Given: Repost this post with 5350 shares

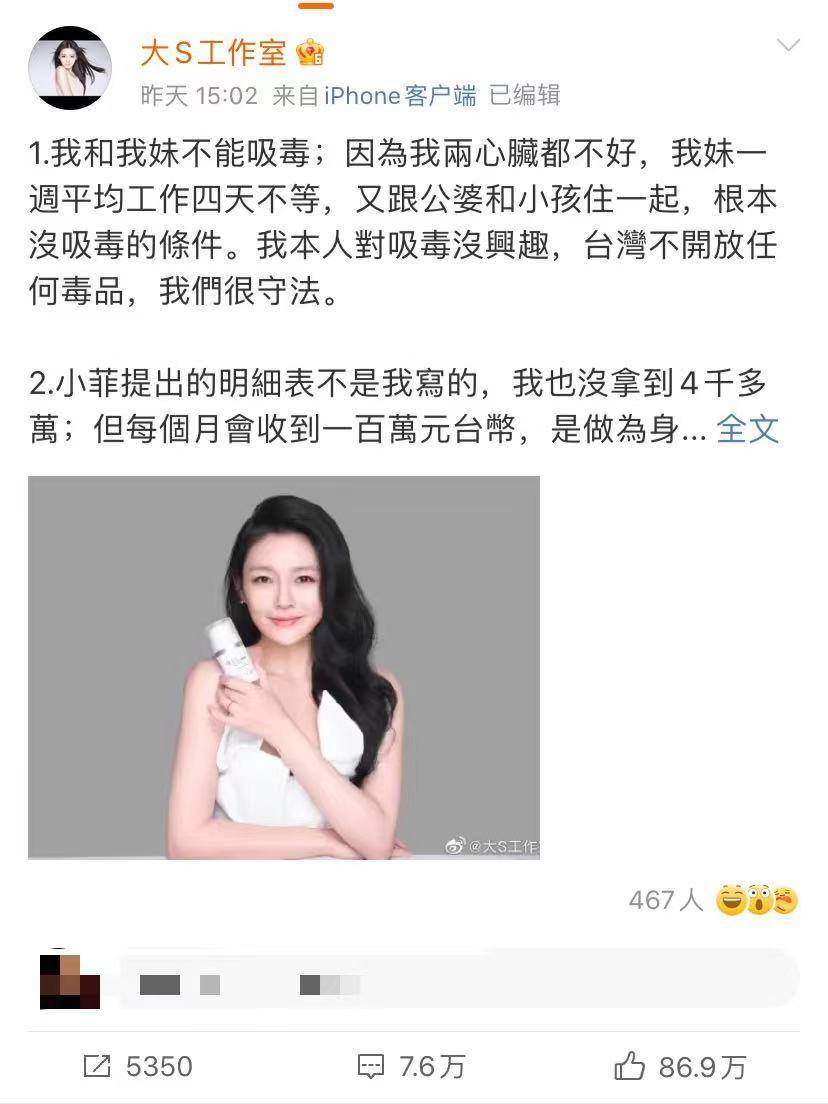Looking at the screenshot, I should [x=138, y=1067].
